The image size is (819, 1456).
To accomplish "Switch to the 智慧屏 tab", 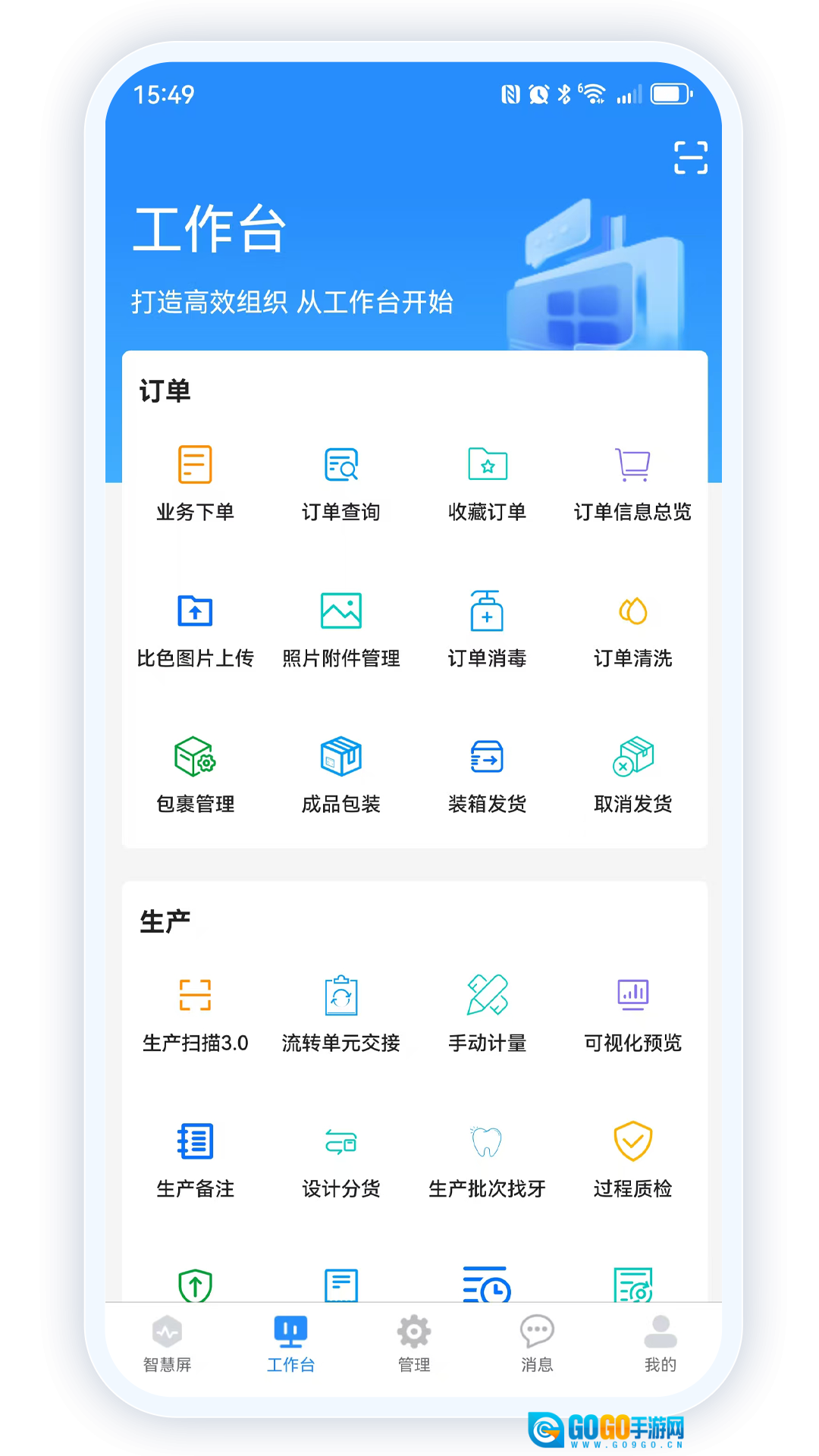I will click(x=167, y=1344).
